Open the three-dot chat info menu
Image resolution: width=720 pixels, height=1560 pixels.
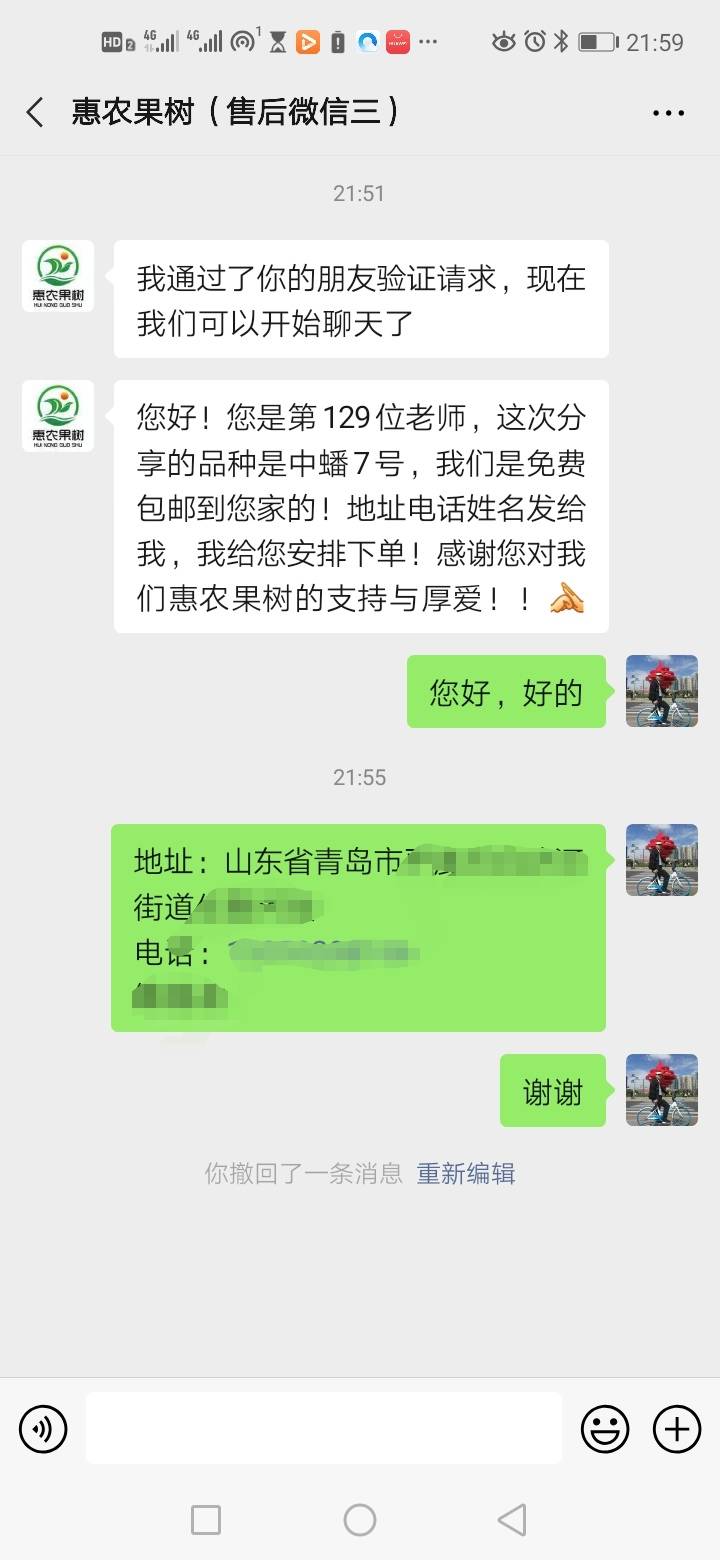668,113
